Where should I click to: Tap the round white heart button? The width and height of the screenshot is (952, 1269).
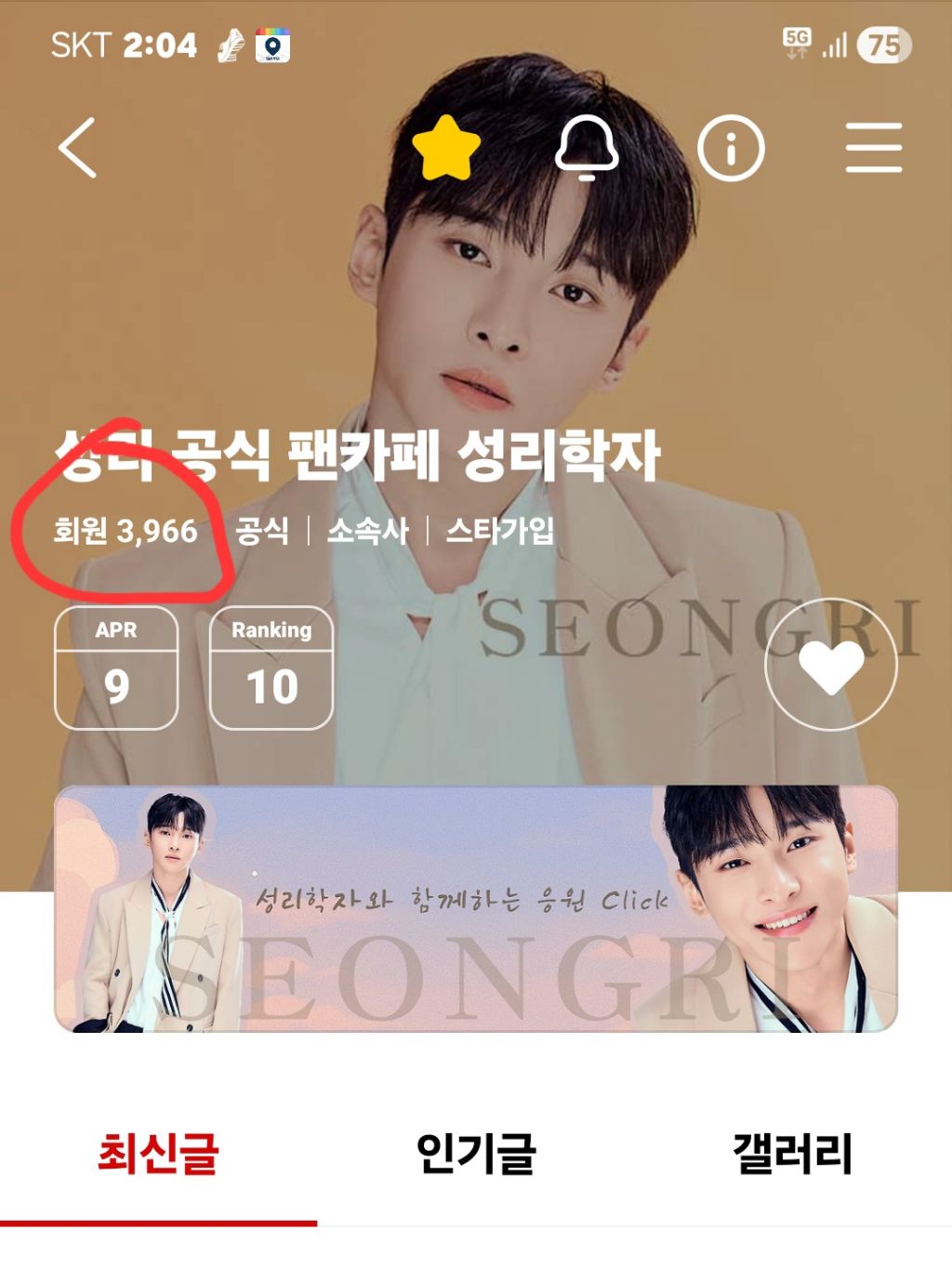click(831, 664)
